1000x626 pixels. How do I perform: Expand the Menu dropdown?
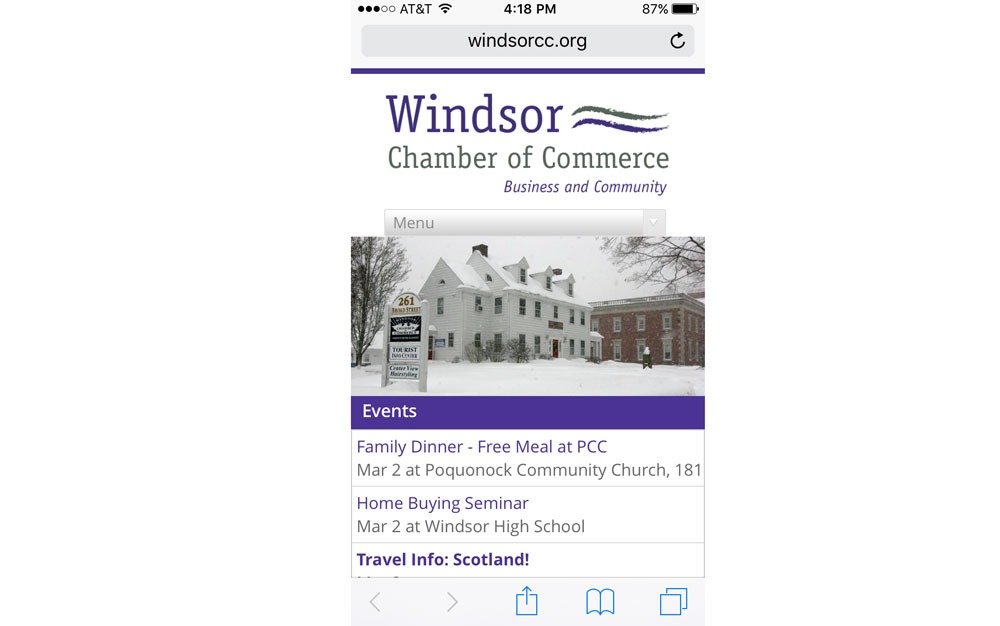coord(525,223)
